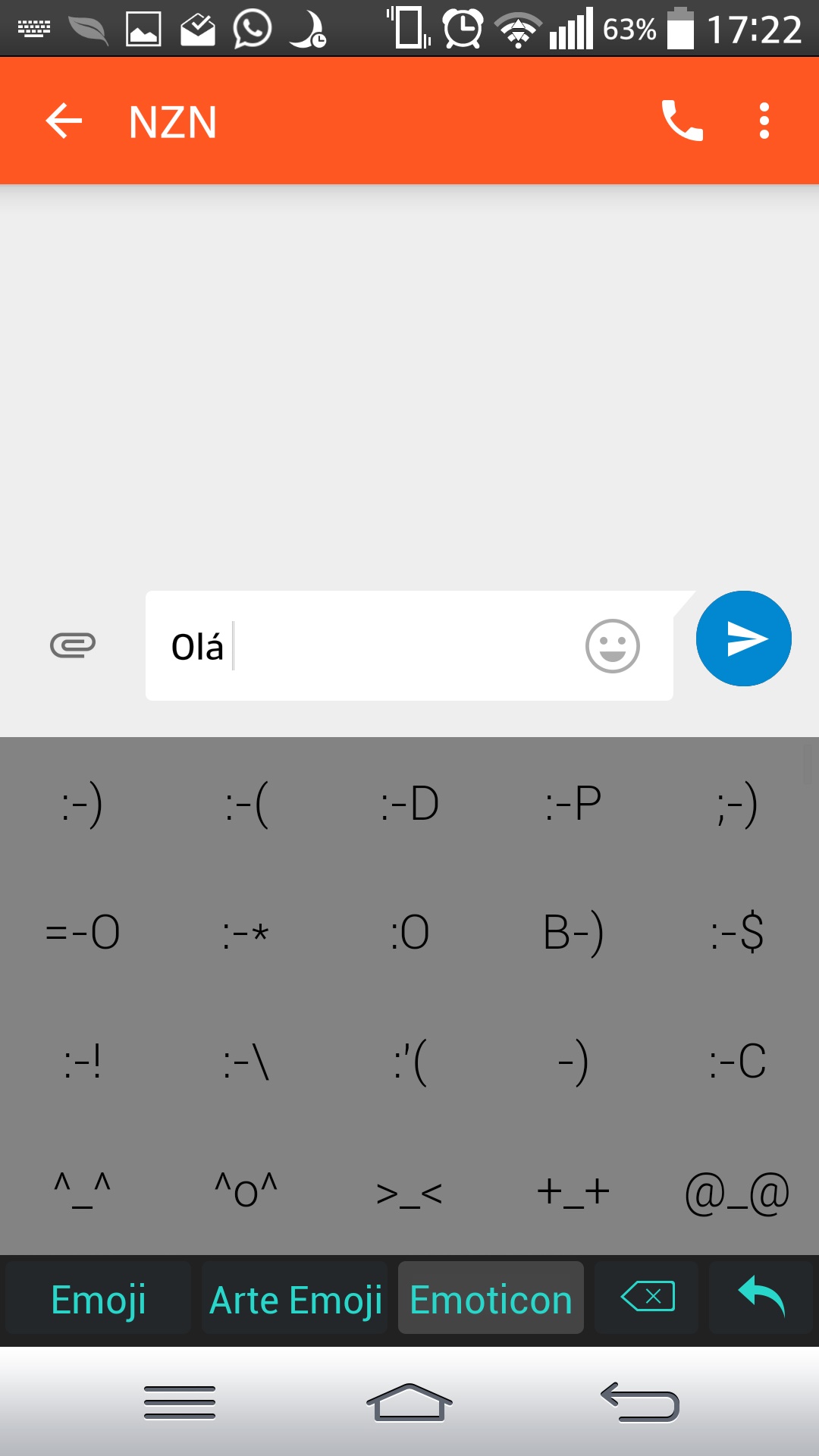Insert the ^_^ emoticon
The image size is (819, 1456).
(82, 1190)
